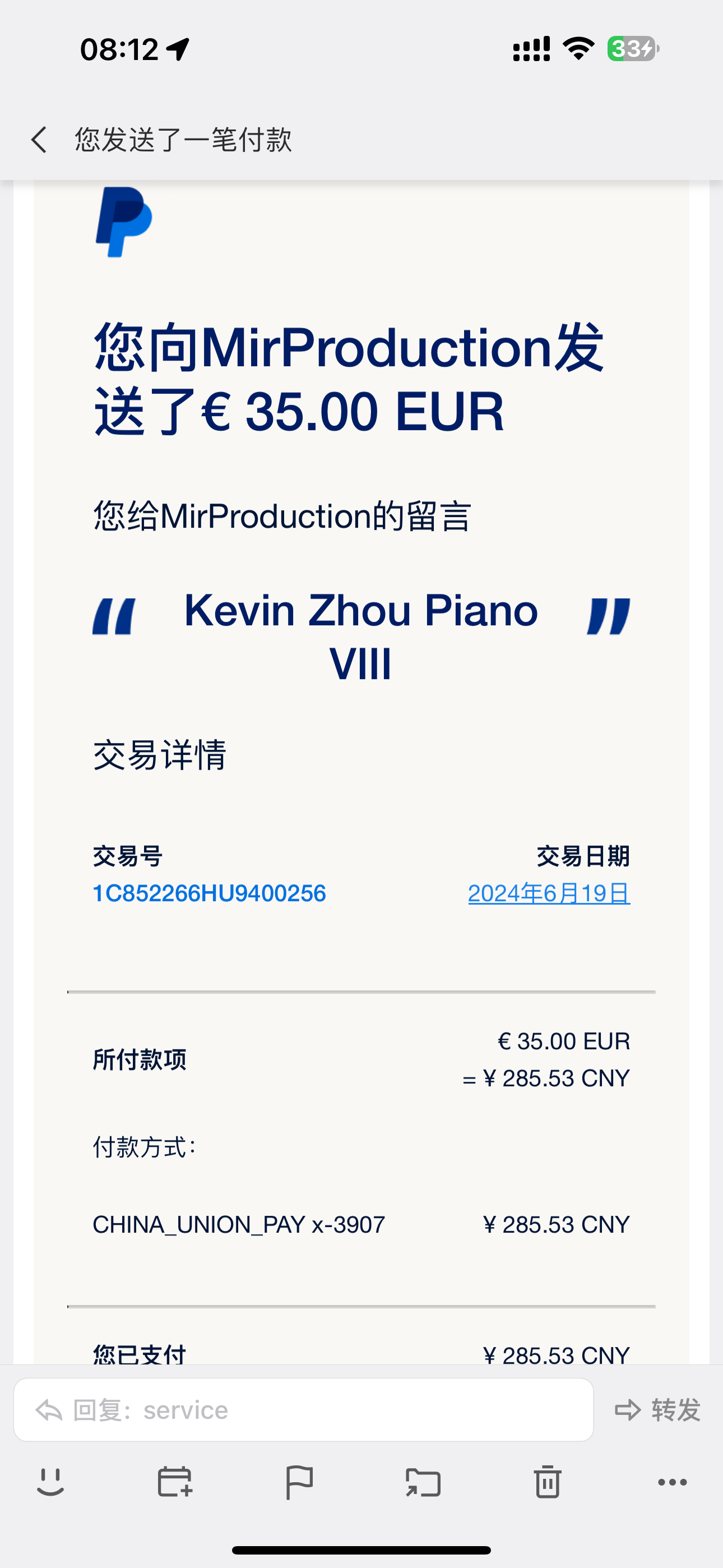Open transaction number 1C852266HU9400256 link

pos(208,893)
